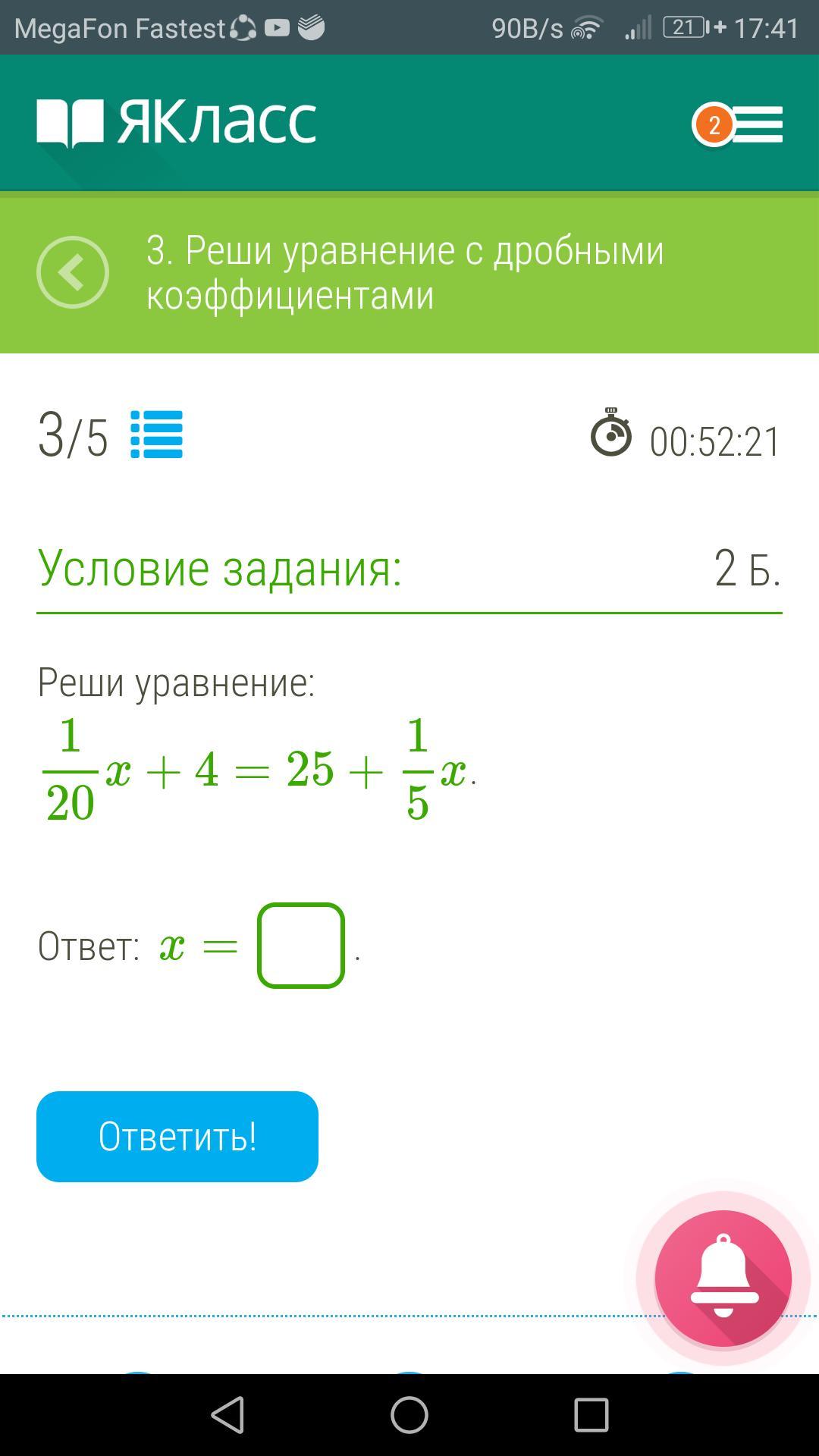Screen dimensions: 819x1456
Task: Tap the answer input box for x
Action: pyautogui.click(x=301, y=946)
